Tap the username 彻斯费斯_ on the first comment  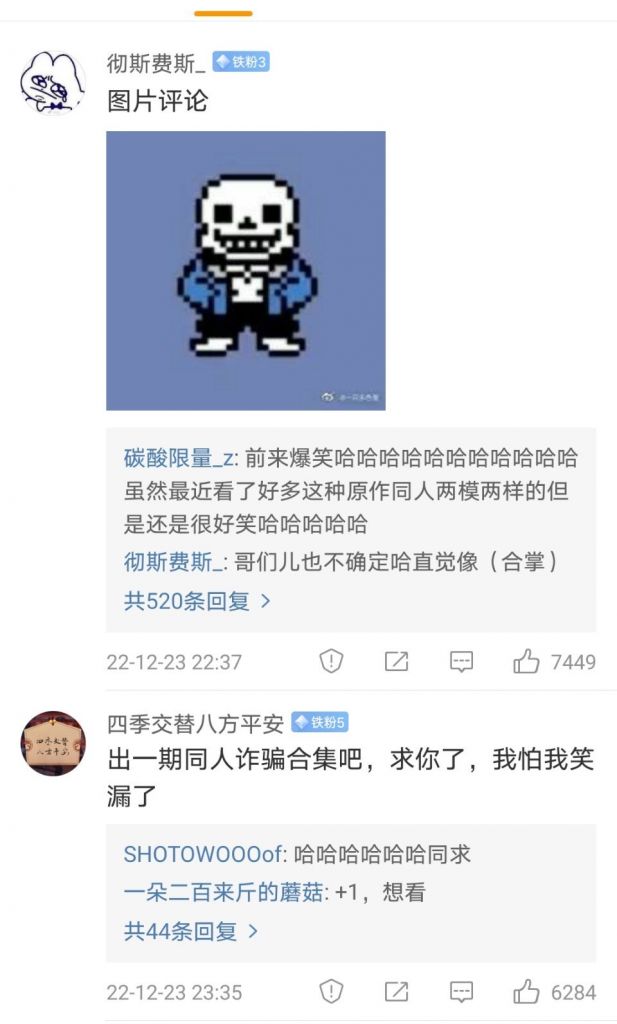tap(156, 63)
